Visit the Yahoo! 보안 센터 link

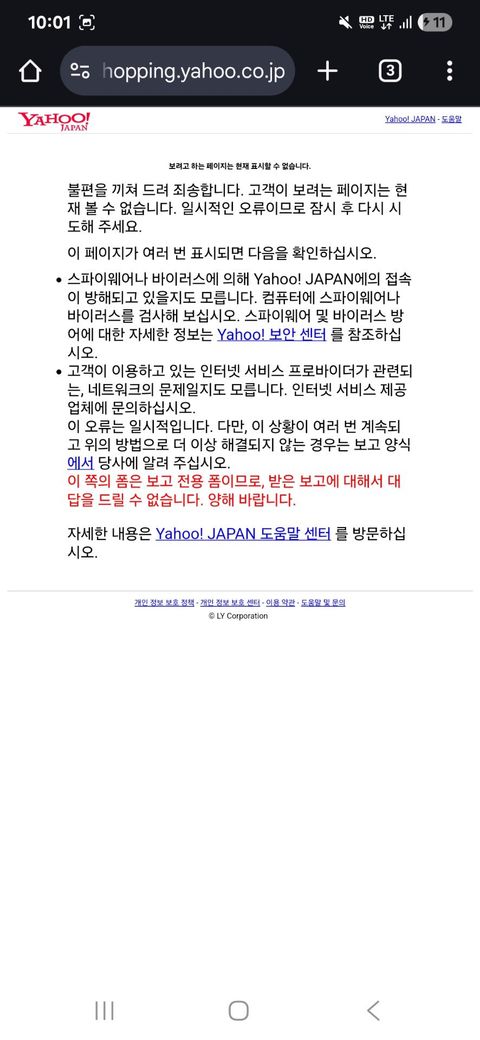pyautogui.click(x=272, y=335)
